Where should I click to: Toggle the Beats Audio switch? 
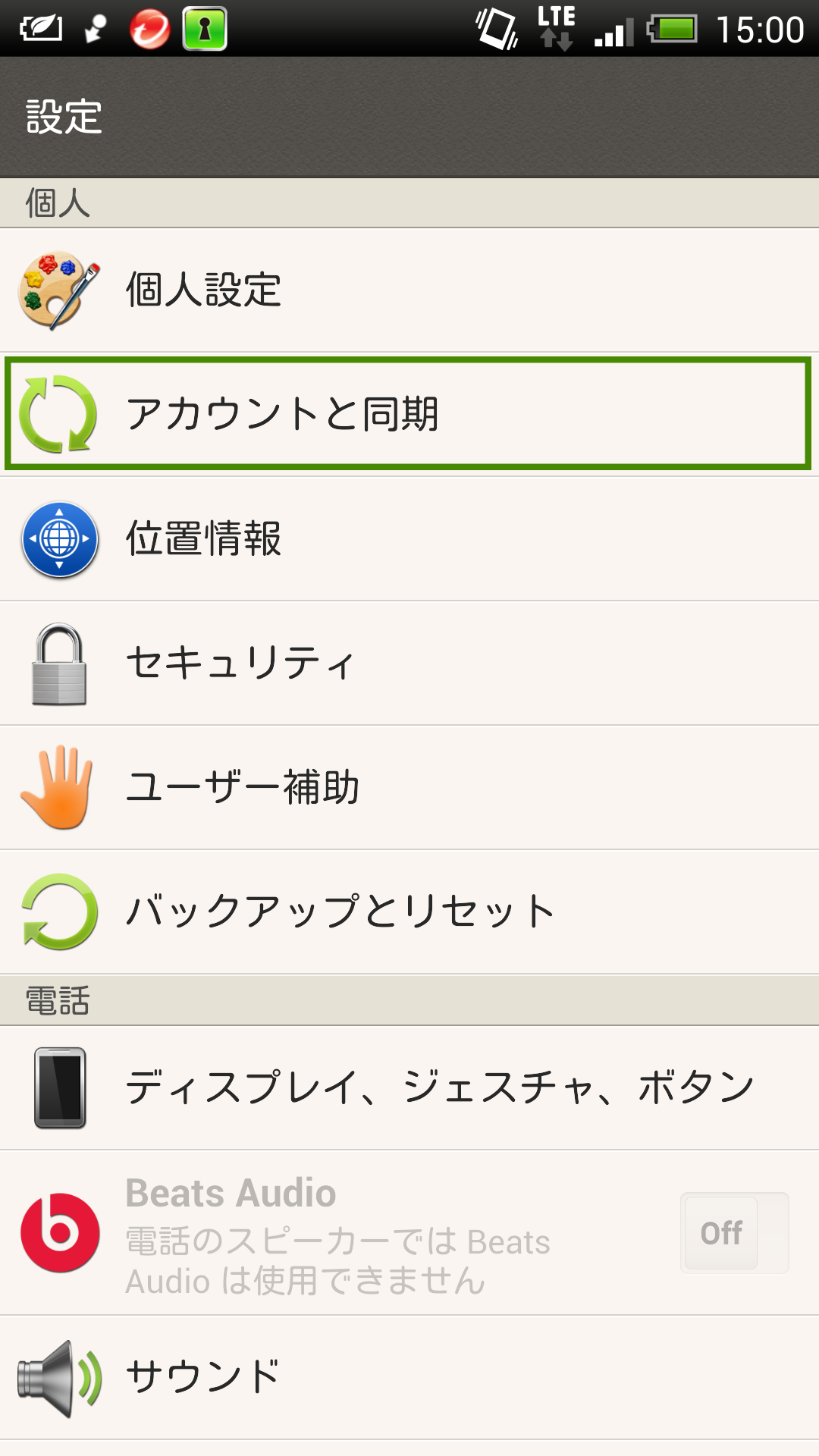(734, 1233)
